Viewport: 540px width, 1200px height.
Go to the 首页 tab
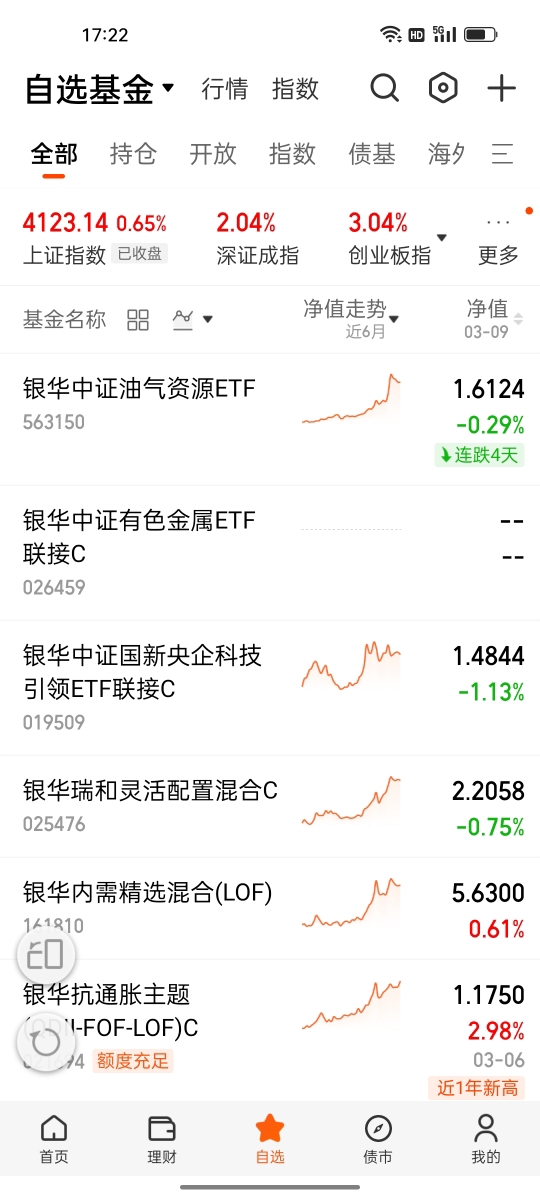click(54, 1140)
